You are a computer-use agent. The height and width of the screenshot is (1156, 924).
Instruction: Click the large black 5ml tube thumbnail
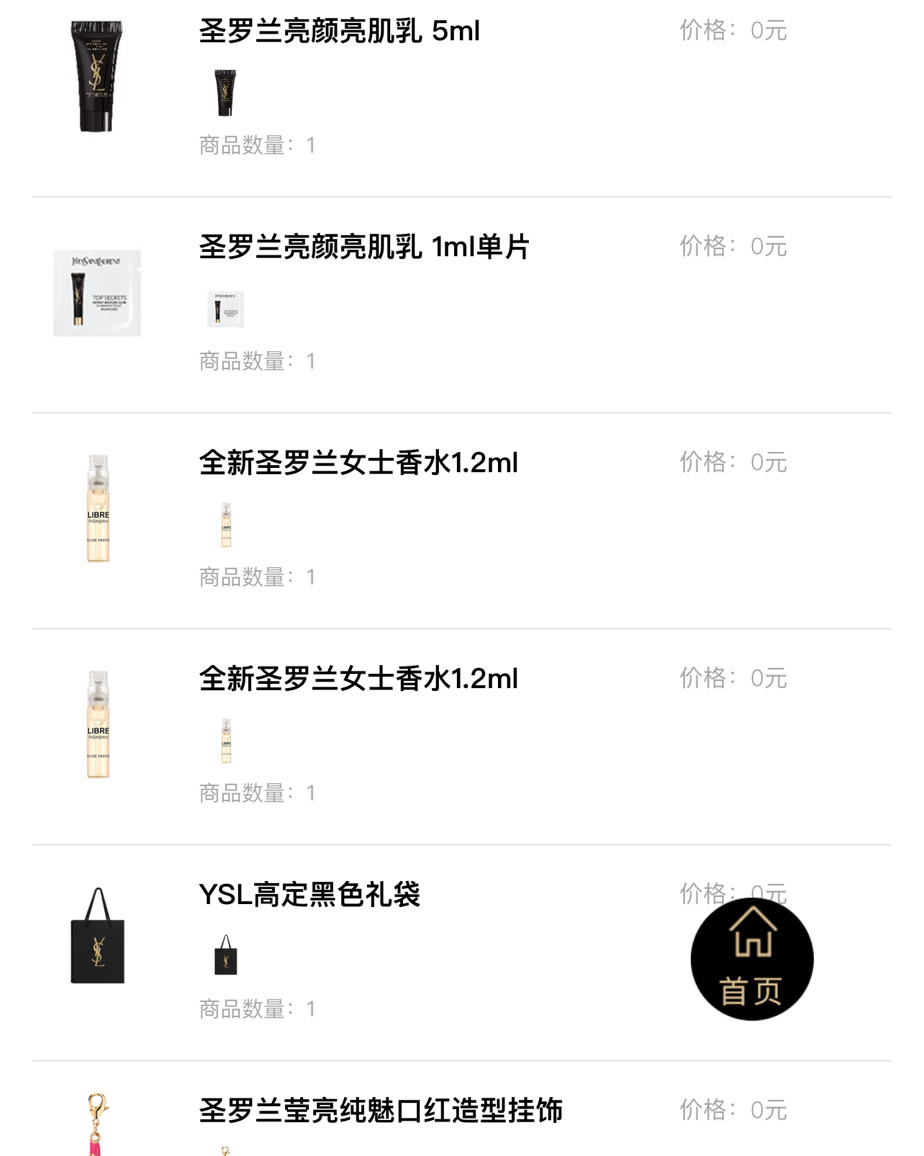pyautogui.click(x=97, y=77)
